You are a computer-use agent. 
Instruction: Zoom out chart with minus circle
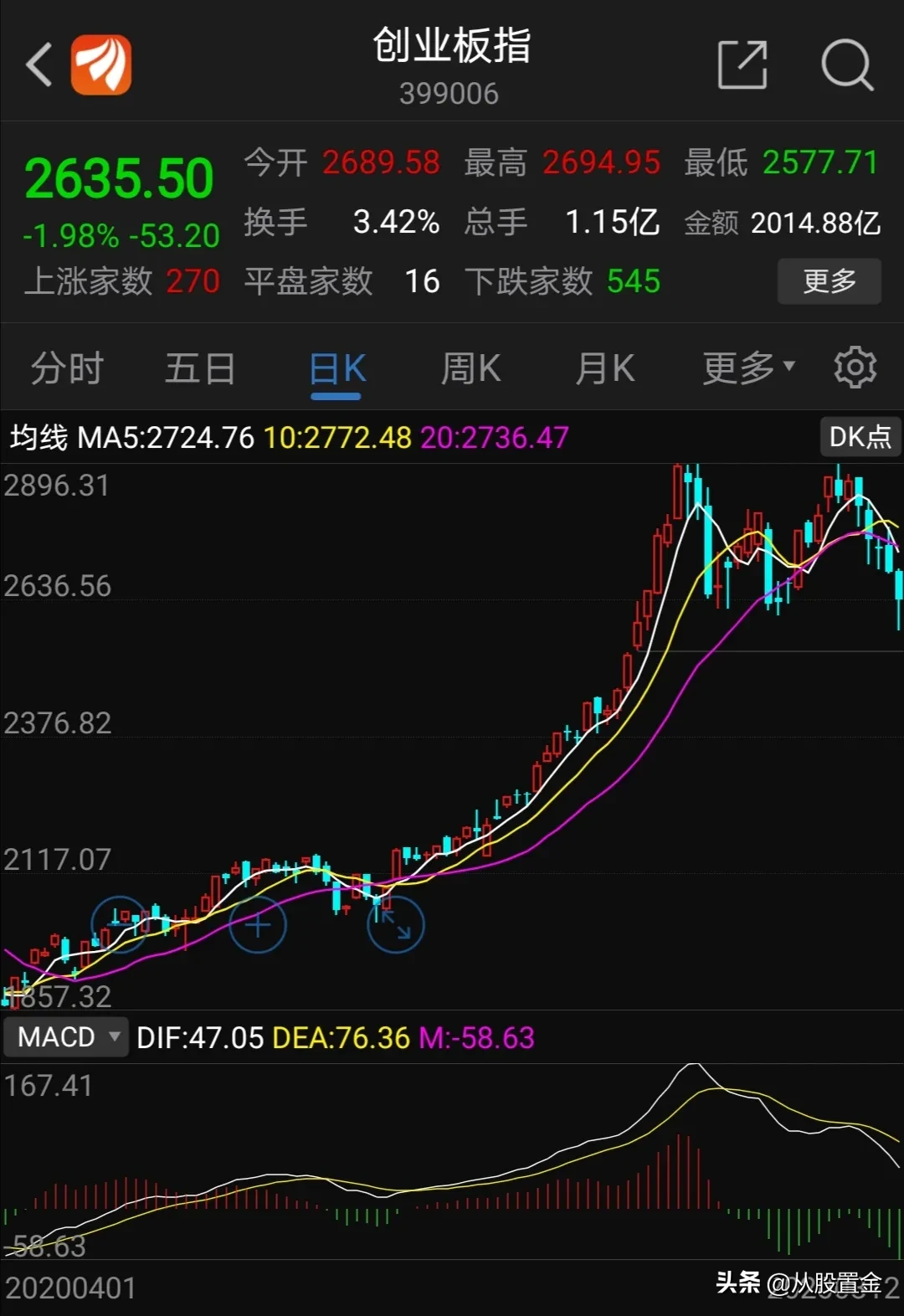[x=119, y=924]
